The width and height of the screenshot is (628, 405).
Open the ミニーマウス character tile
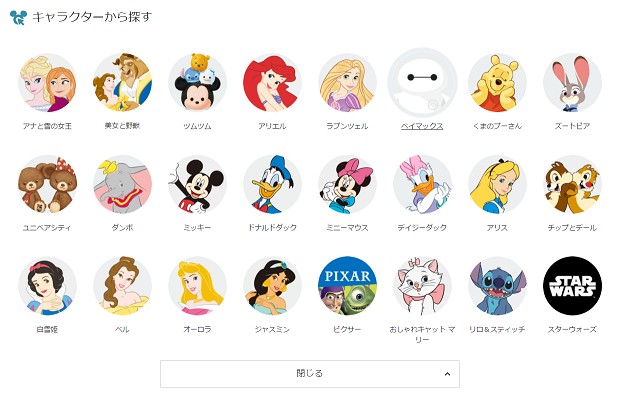(347, 184)
